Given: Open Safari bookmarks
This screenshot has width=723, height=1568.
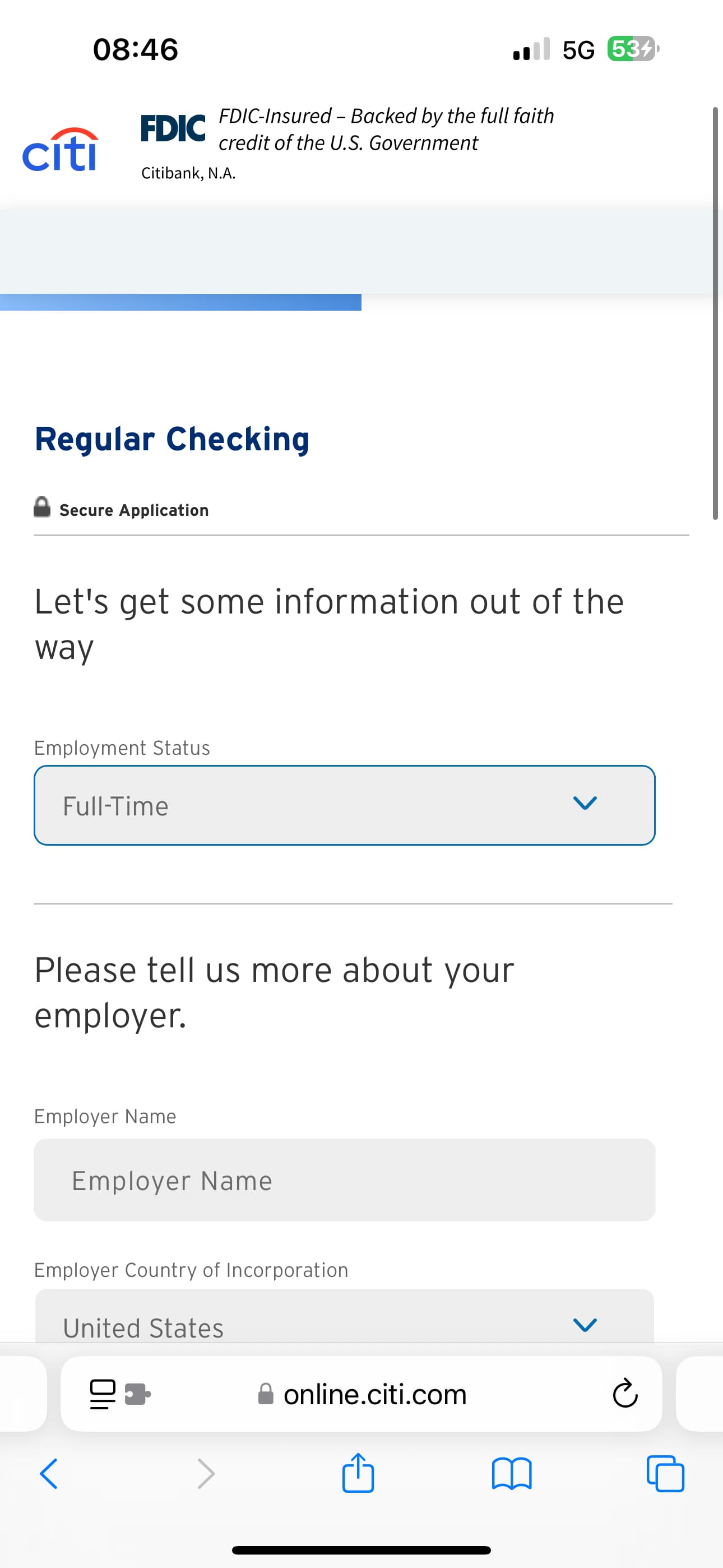Looking at the screenshot, I should pyautogui.click(x=511, y=1474).
